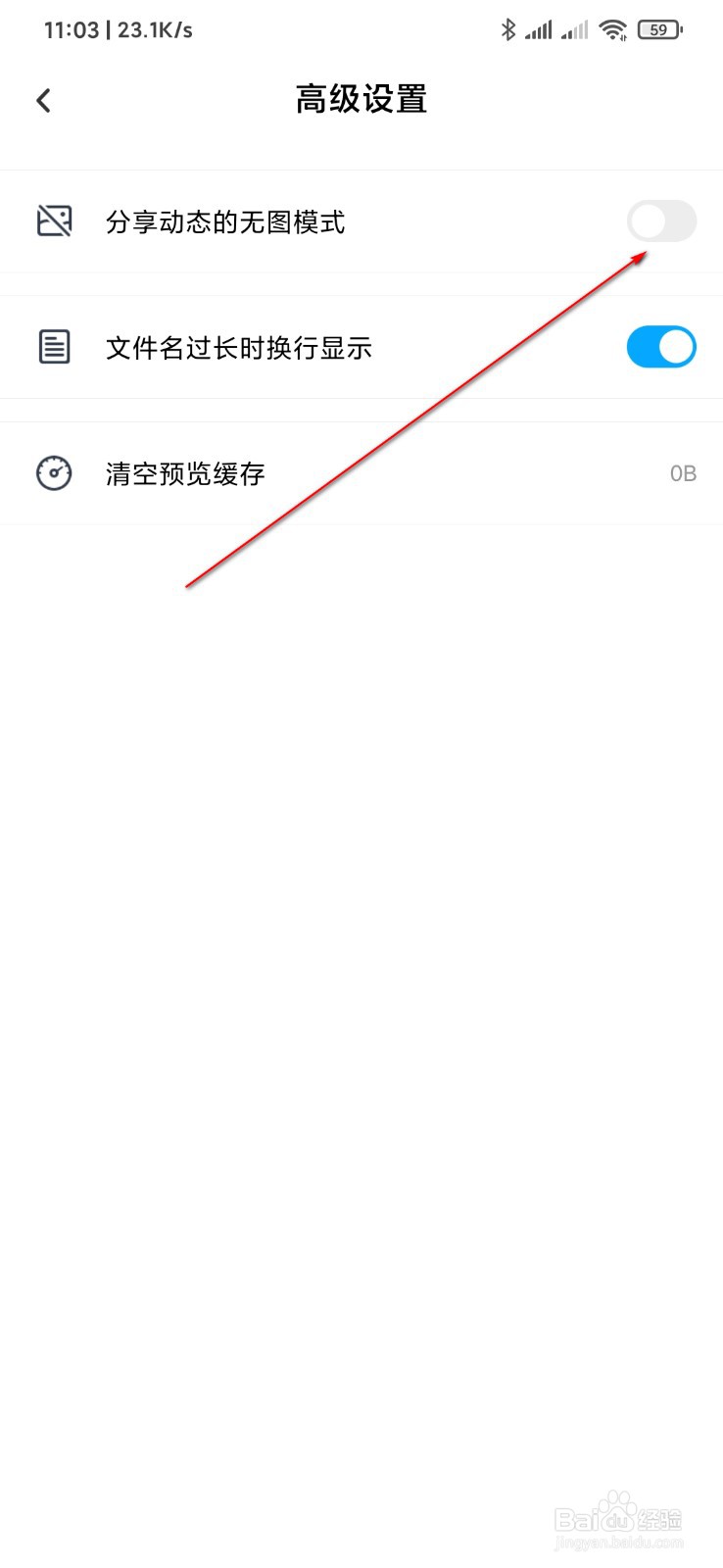Click the gauge icon beside 清空预览缓存
The height and width of the screenshot is (1568, 723).
click(54, 473)
